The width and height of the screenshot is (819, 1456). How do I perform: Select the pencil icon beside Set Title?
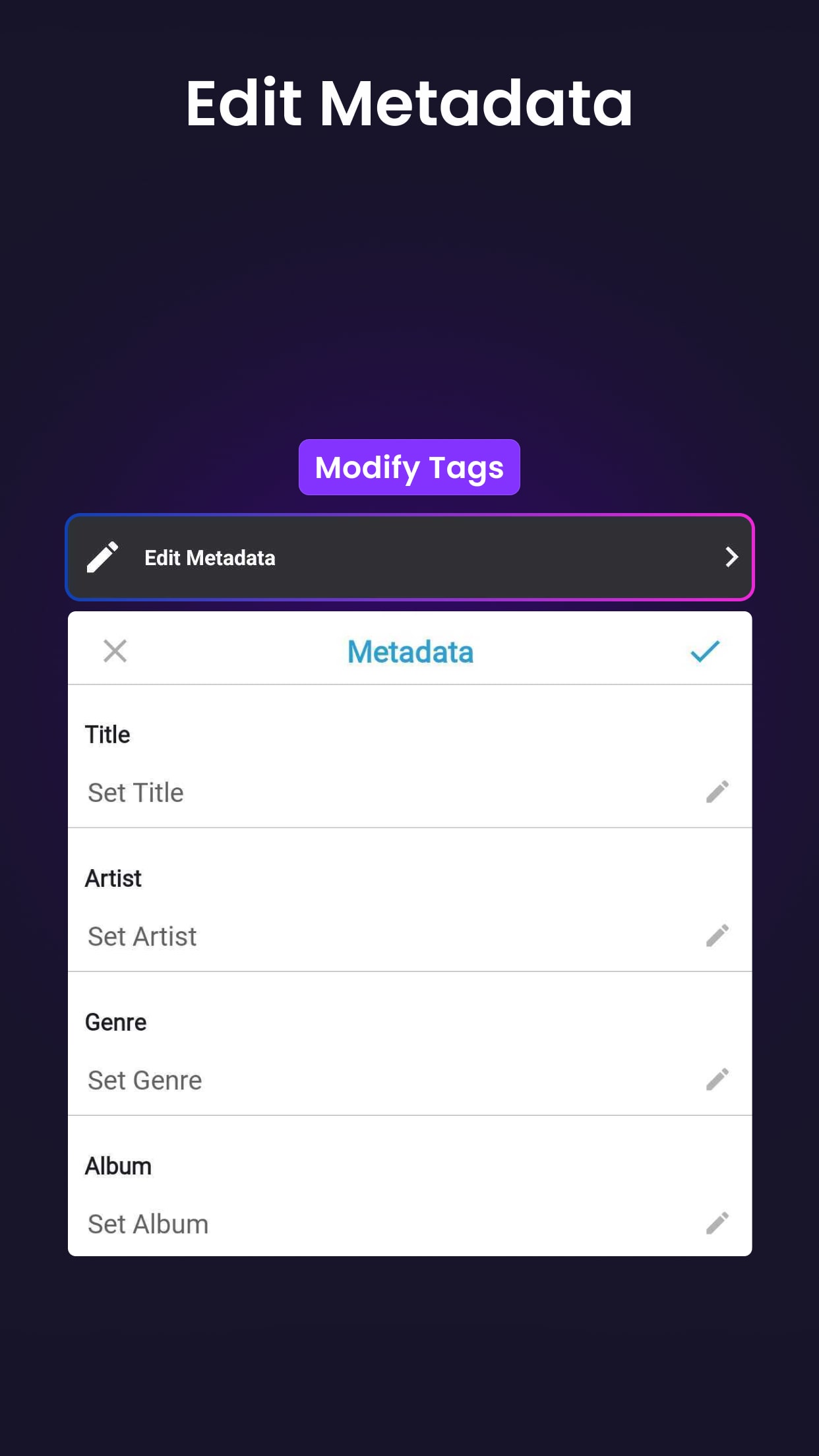pyautogui.click(x=717, y=791)
